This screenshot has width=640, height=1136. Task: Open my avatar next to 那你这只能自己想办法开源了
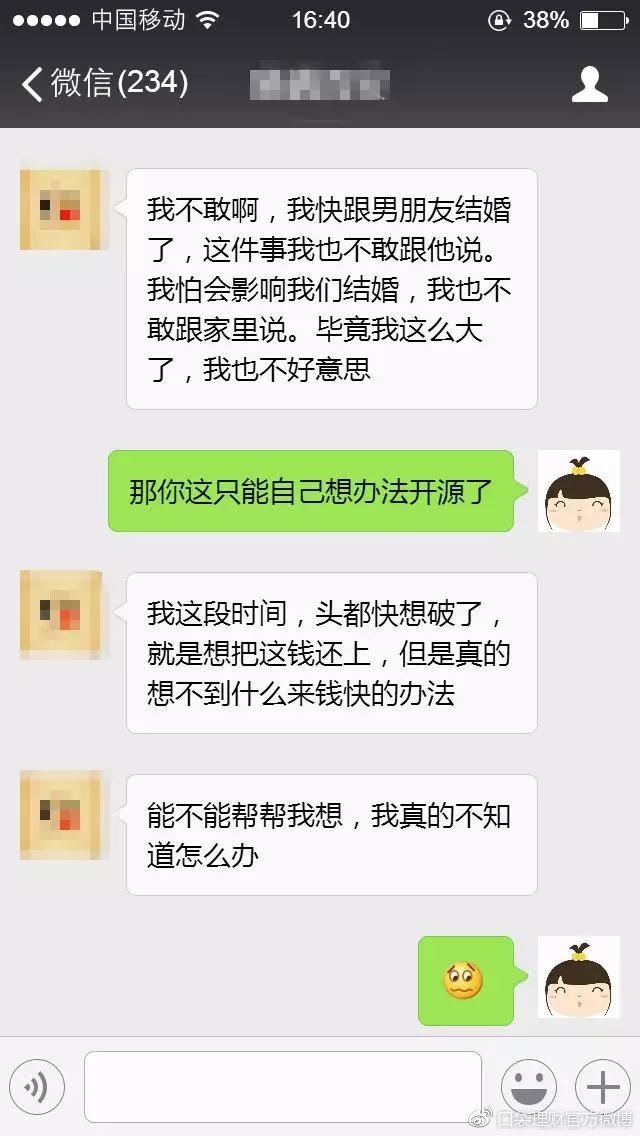tap(579, 491)
